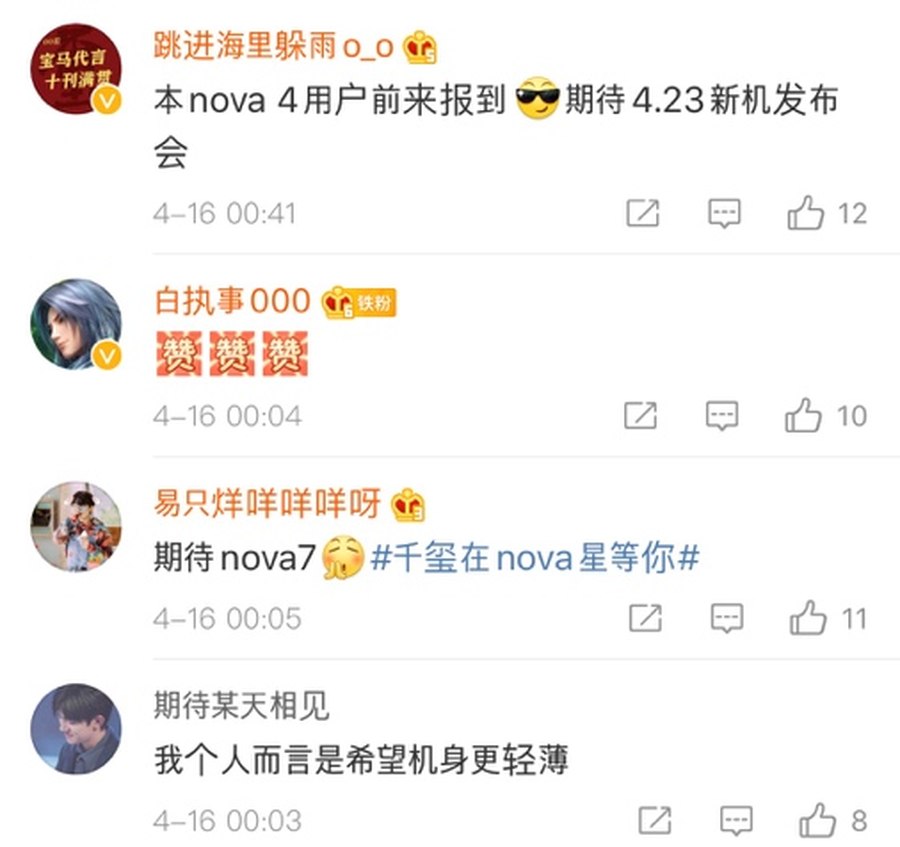The width and height of the screenshot is (900, 847).
Task: Open reply for 白执事000's comment
Action: coord(723,416)
